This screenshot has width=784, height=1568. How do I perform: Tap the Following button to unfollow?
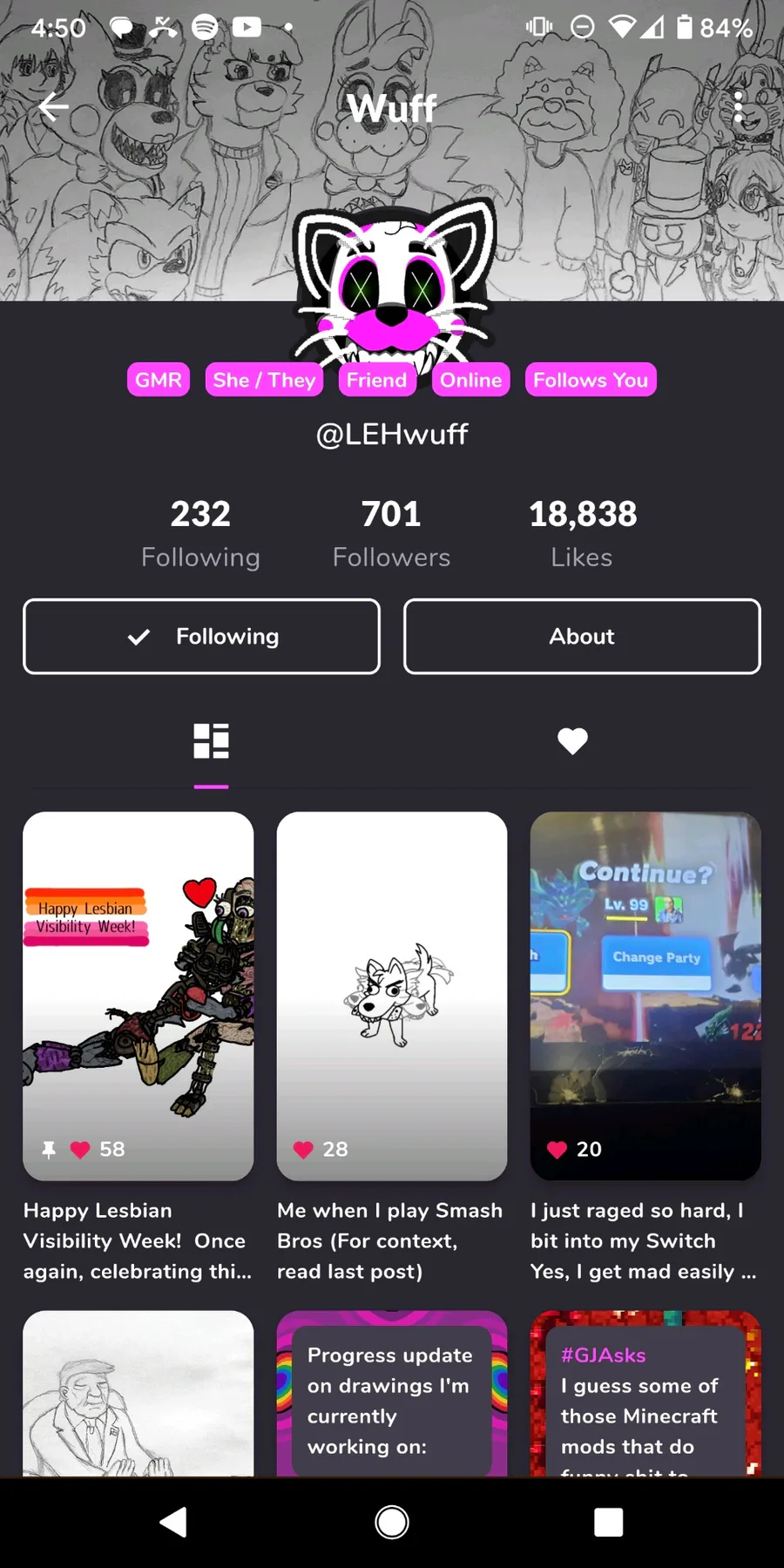(201, 637)
